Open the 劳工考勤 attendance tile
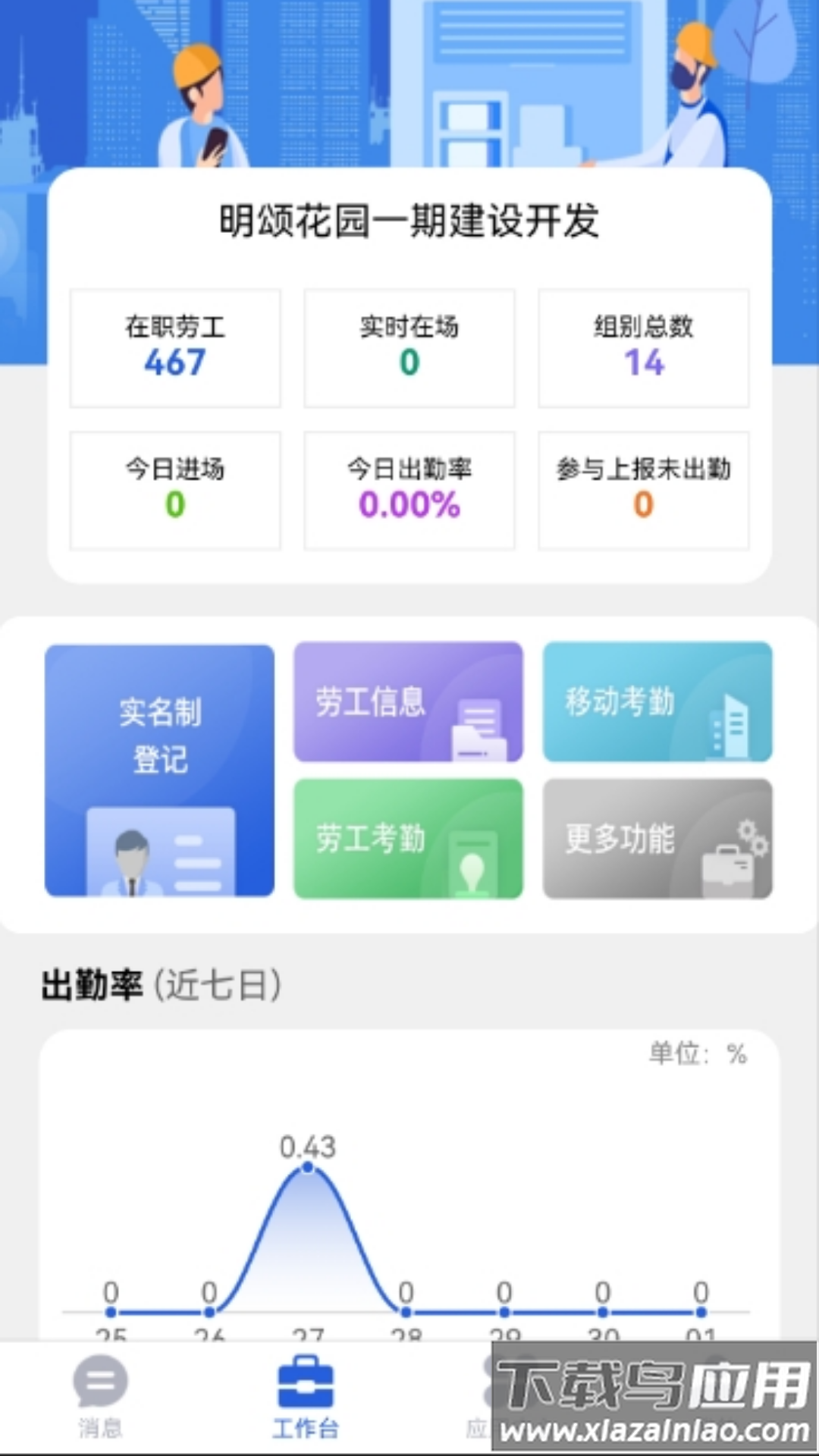 [408, 838]
